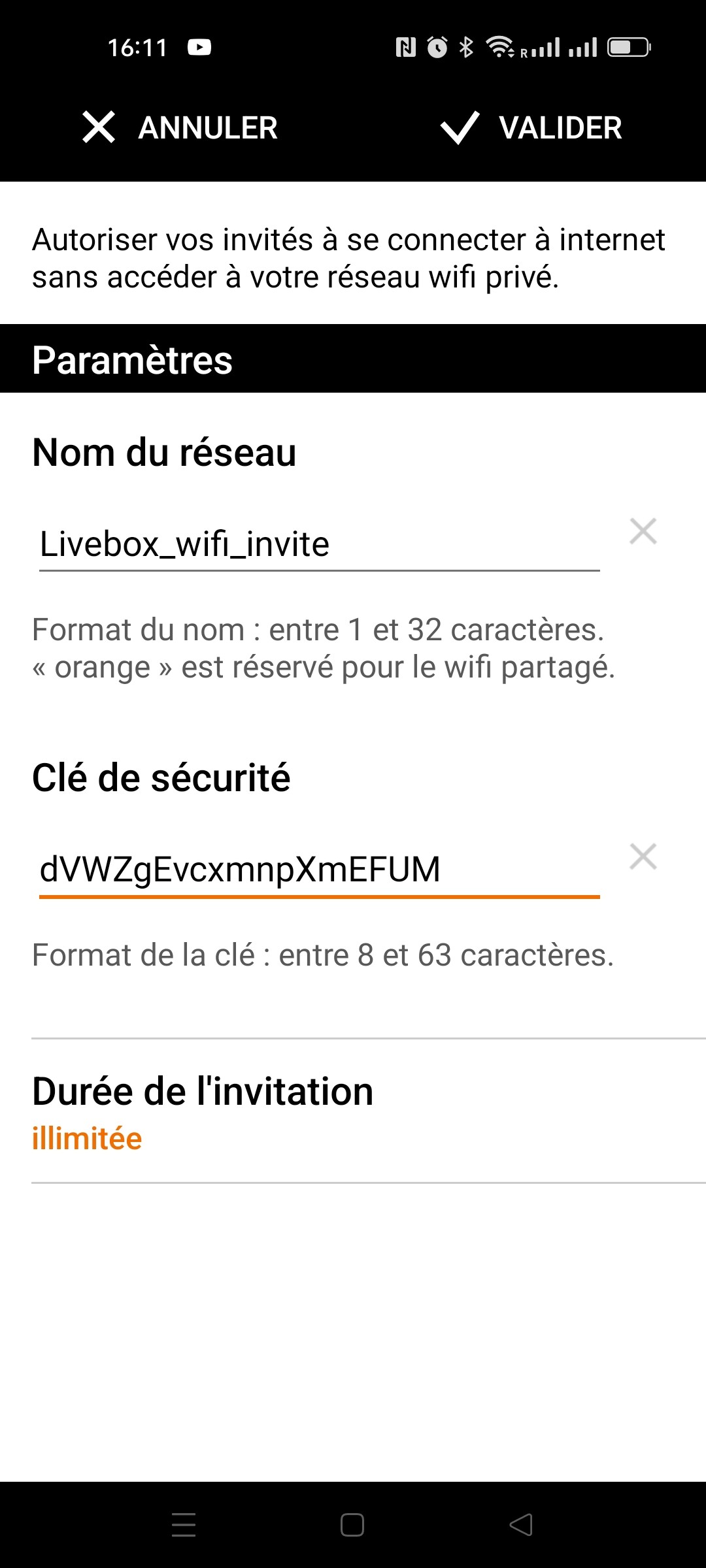The image size is (706, 1568).
Task: Clear the security key text
Action: [x=643, y=857]
